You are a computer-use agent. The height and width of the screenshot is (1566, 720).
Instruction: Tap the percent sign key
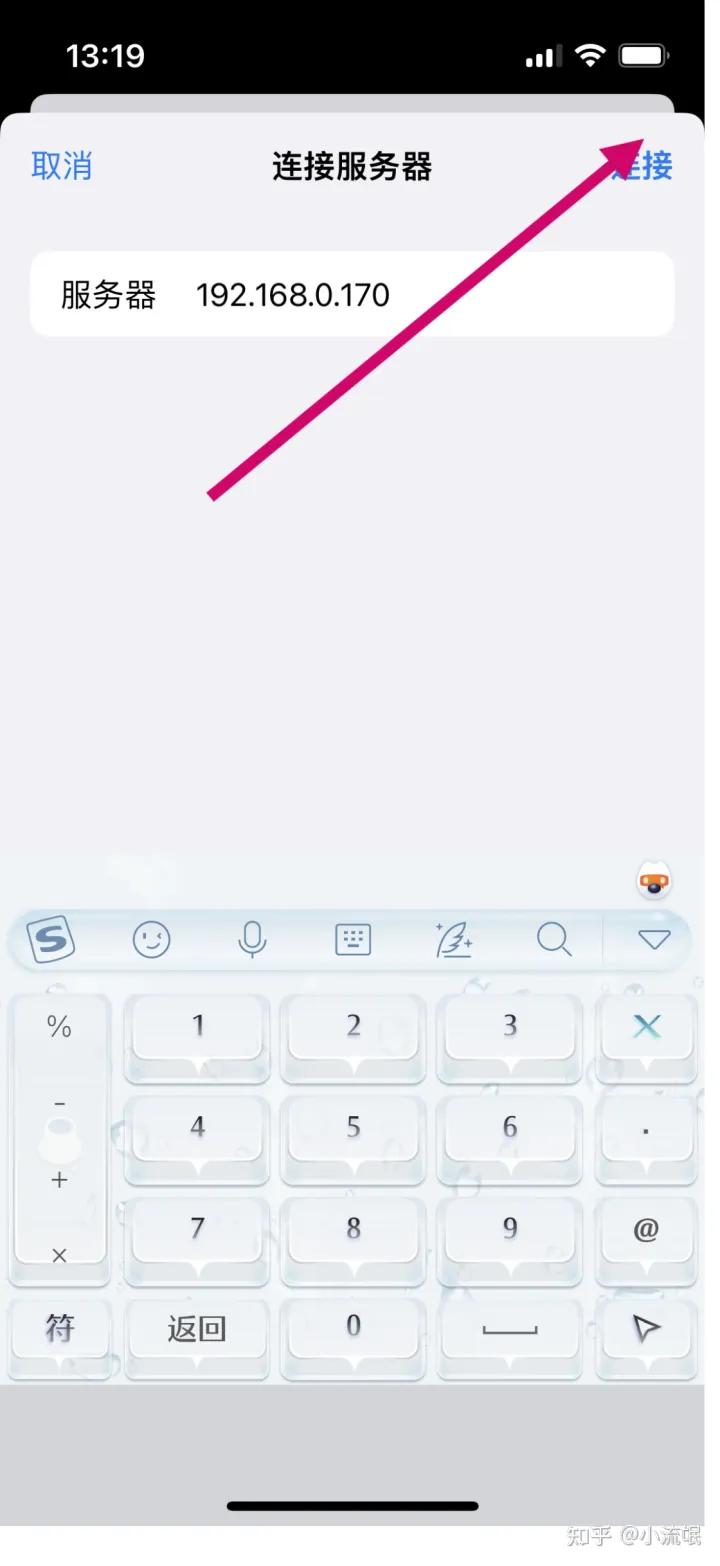tap(59, 1028)
